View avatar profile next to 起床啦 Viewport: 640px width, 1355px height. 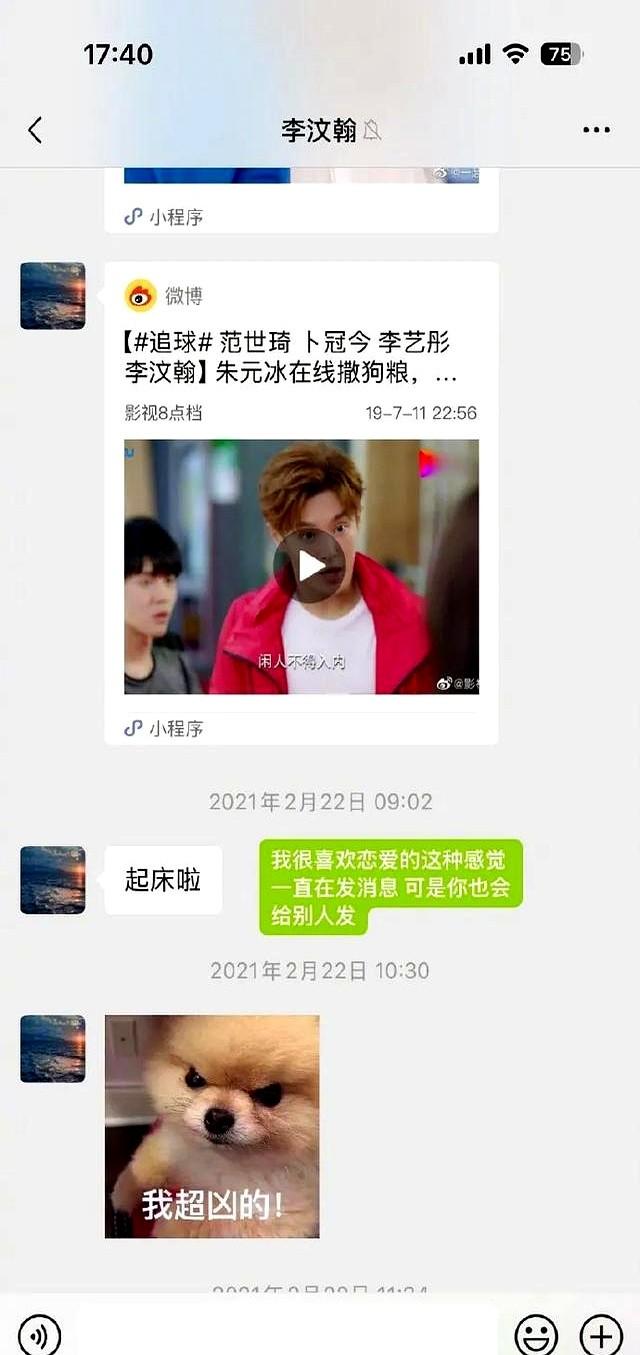pos(53,880)
